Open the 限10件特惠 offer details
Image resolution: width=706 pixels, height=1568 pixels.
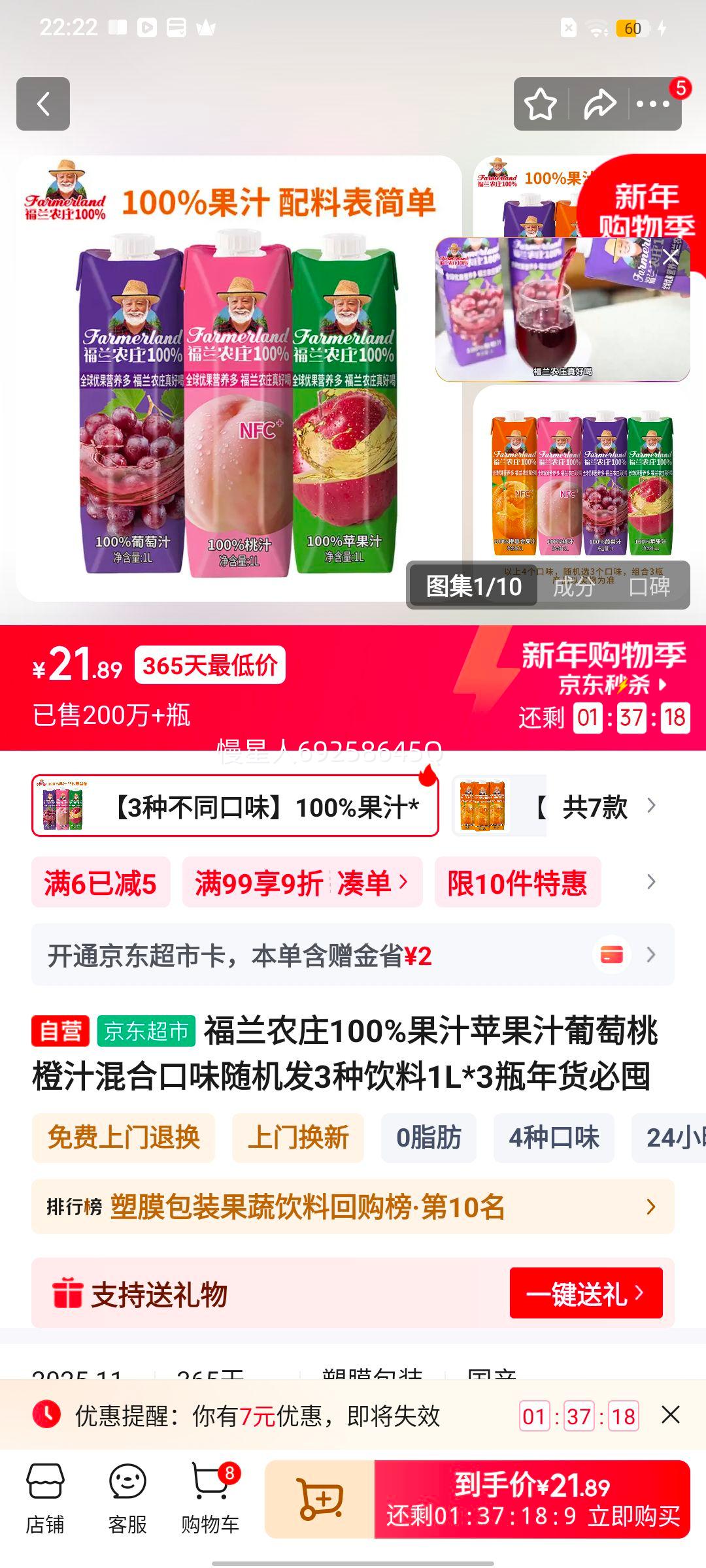coord(517,882)
